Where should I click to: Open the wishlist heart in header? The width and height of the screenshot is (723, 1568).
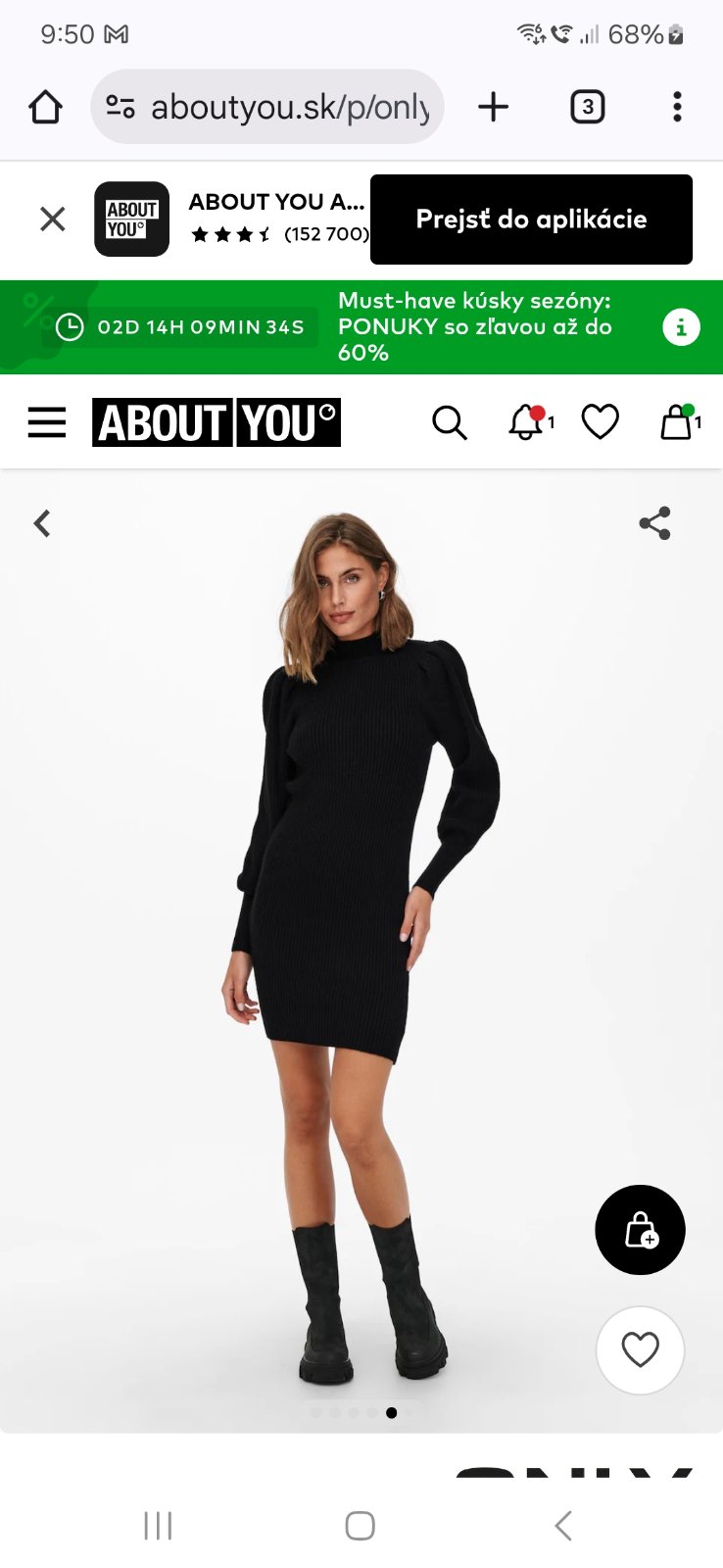[x=600, y=422]
